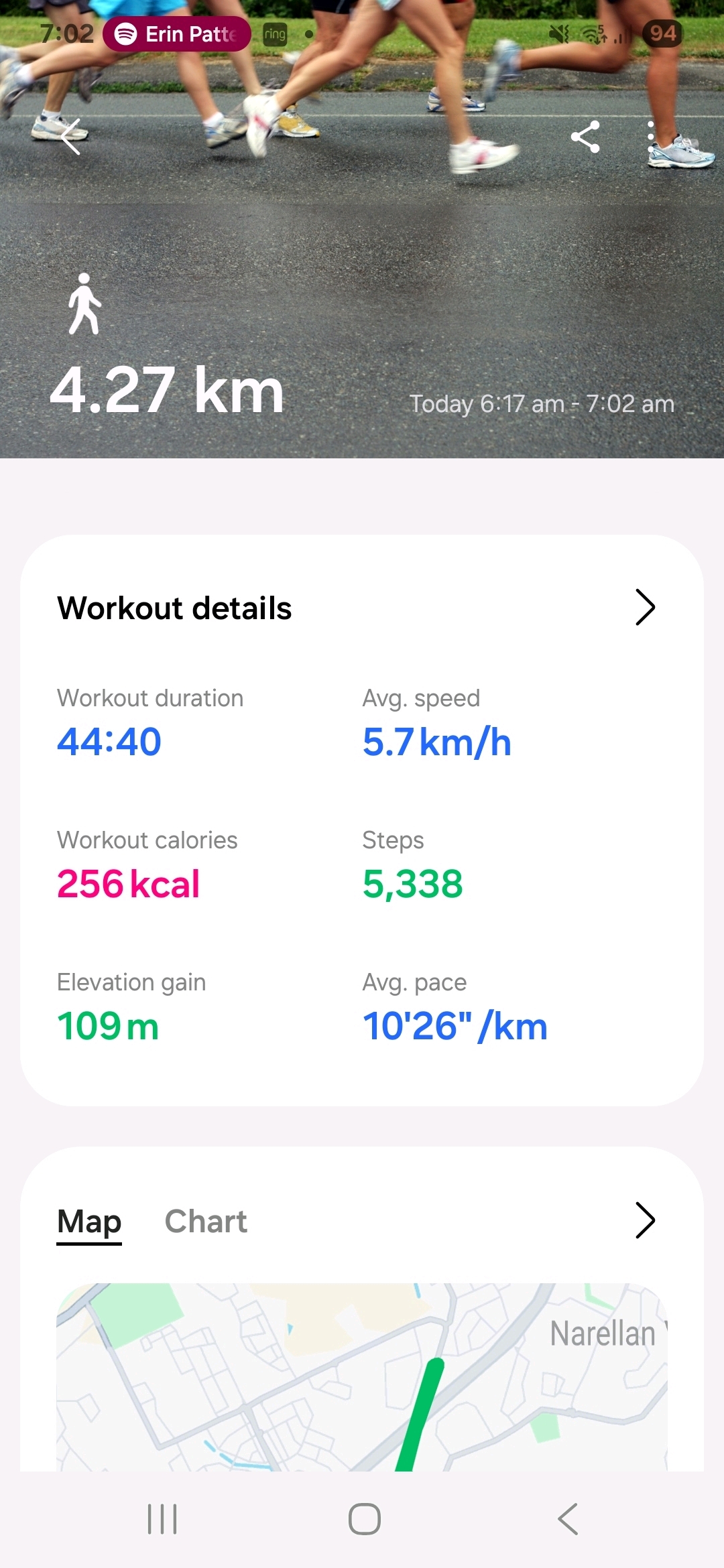The height and width of the screenshot is (1568, 724).
Task: Go back using the top-left arrow
Action: point(71,137)
